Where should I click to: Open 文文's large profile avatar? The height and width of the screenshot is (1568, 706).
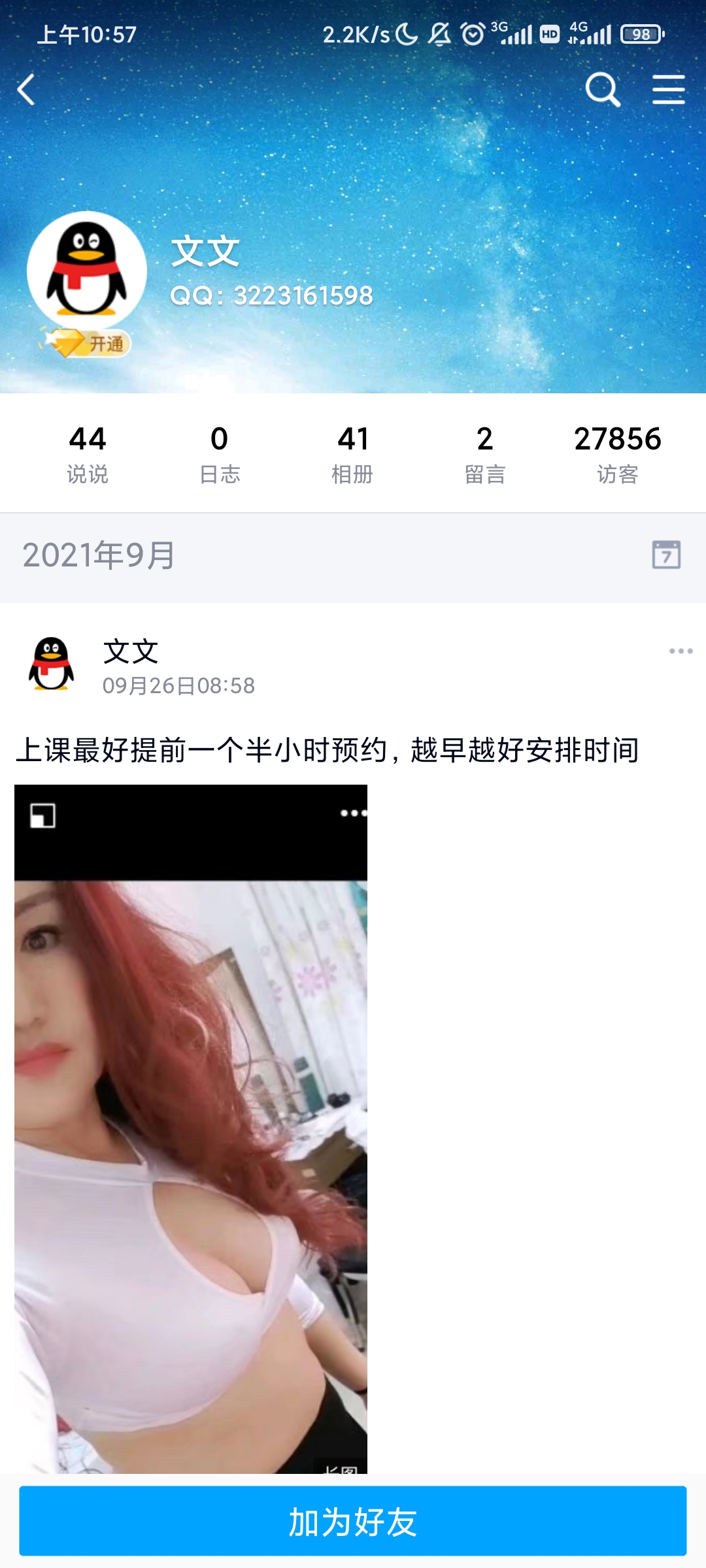tap(87, 270)
